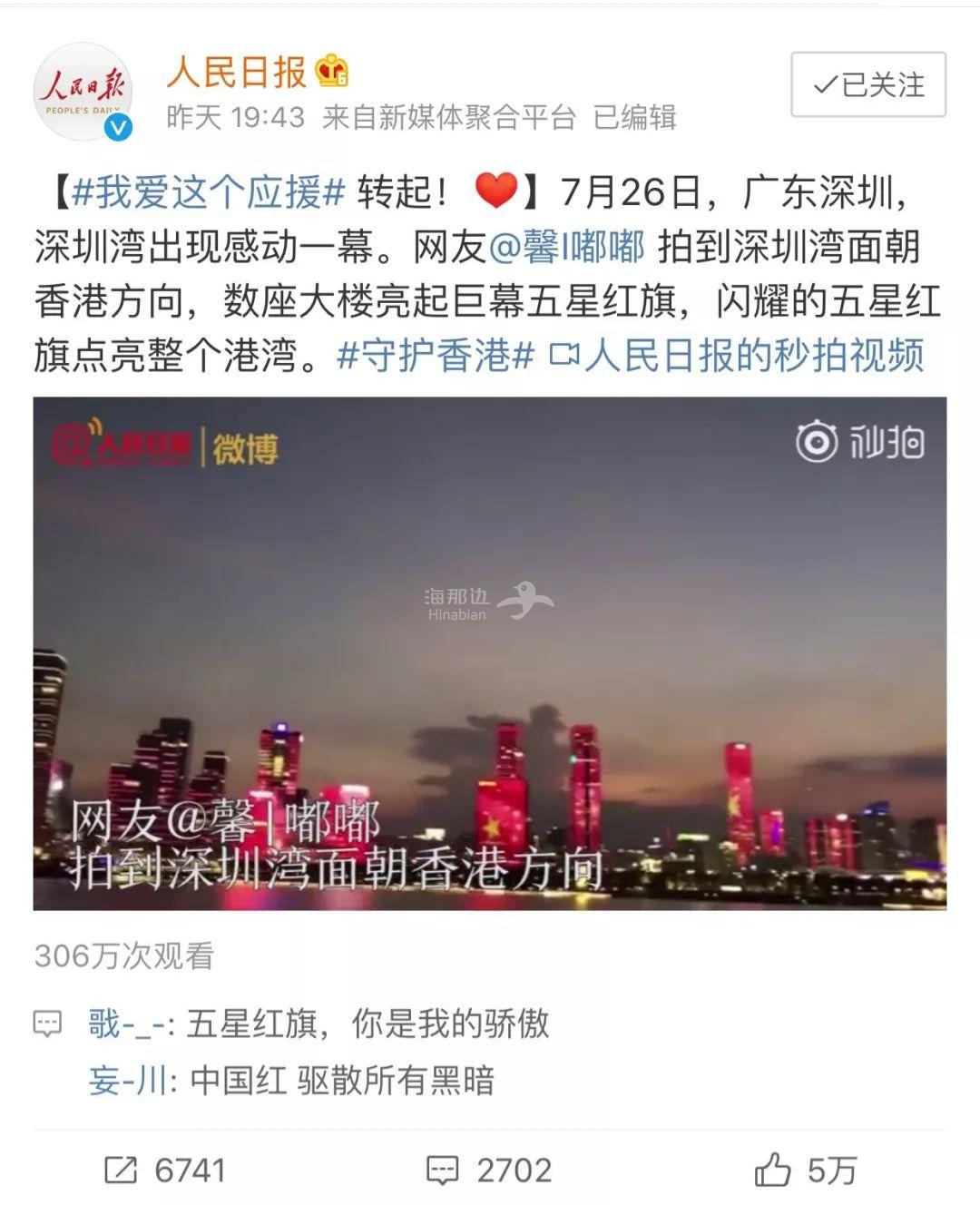
Task: Open the #守护香港# hashtag
Action: 435,356
